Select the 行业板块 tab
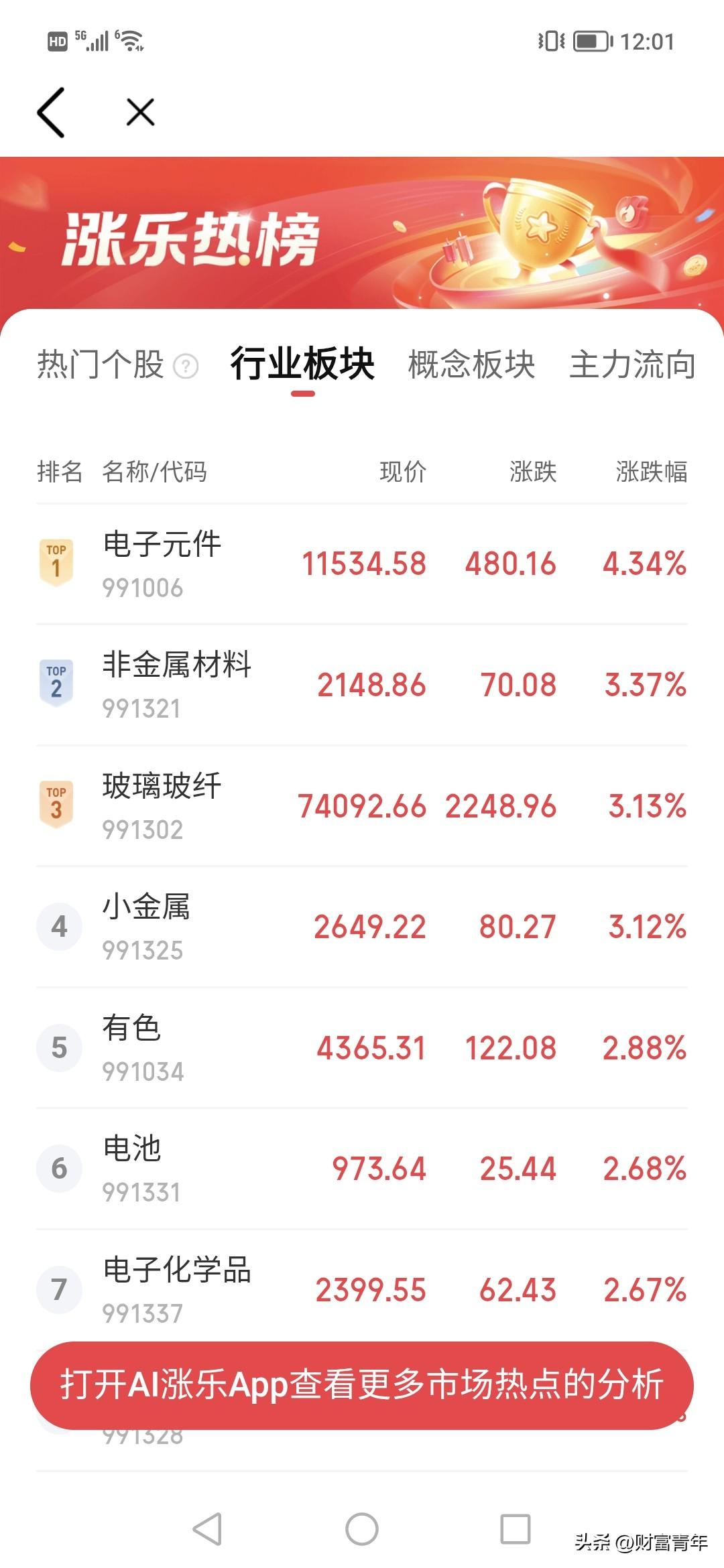The image size is (724, 1568). coord(302,364)
